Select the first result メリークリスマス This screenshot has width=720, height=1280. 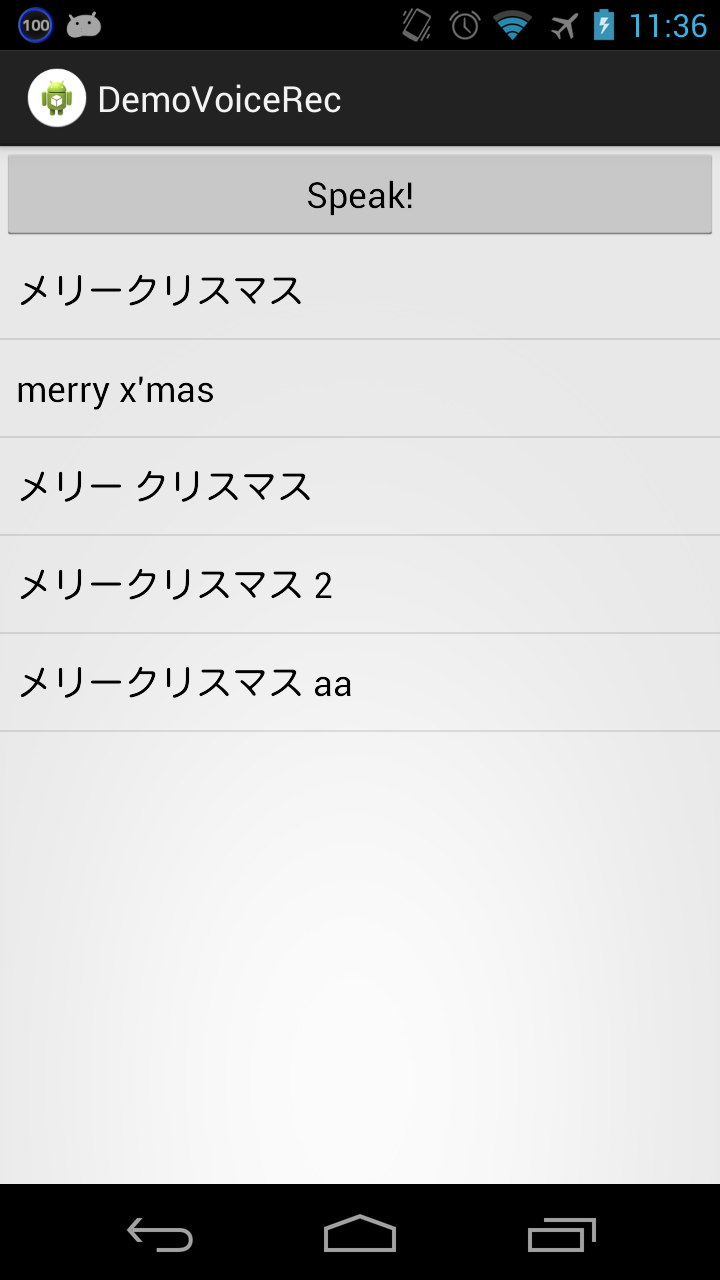360,291
